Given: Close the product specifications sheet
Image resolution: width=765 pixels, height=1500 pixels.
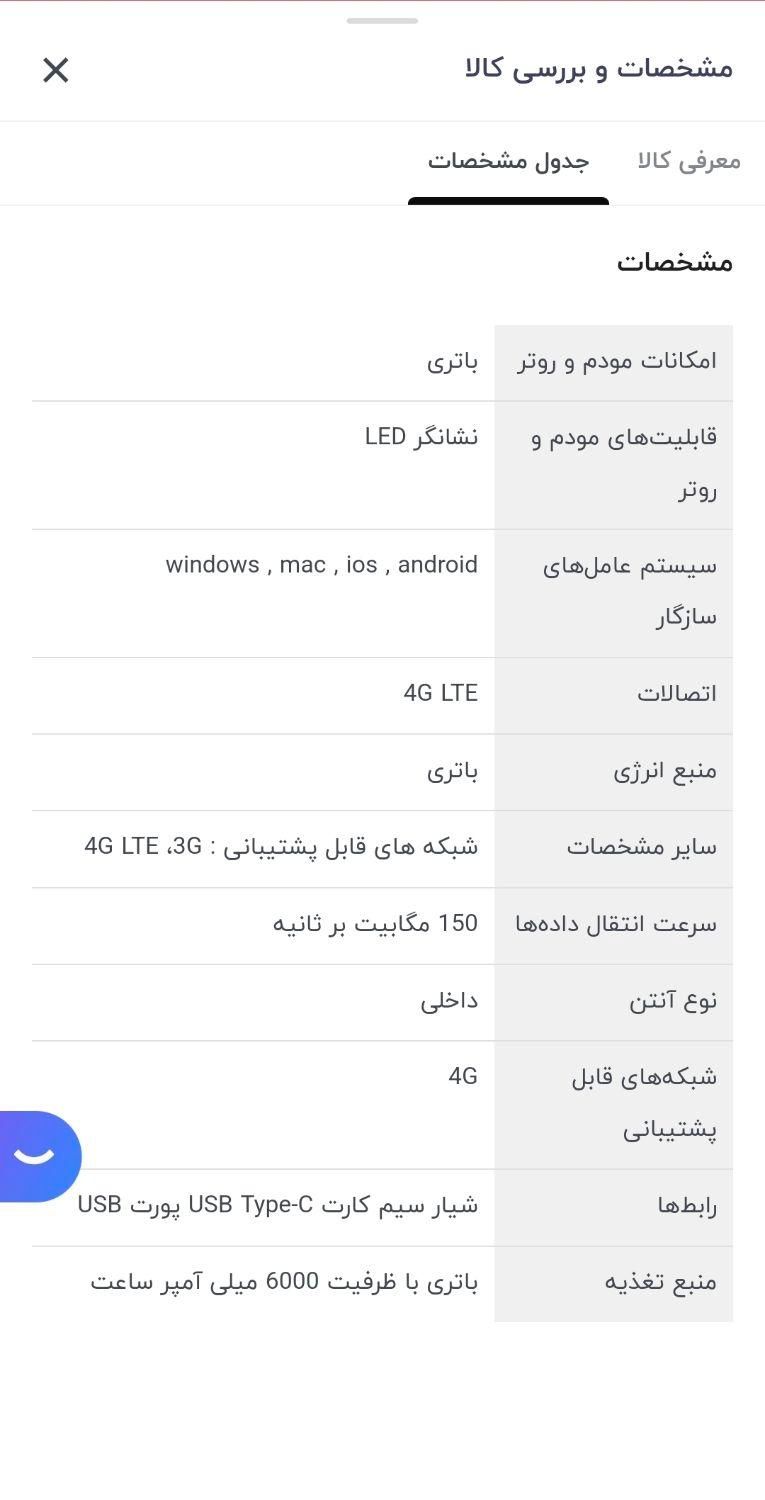Looking at the screenshot, I should pyautogui.click(x=56, y=70).
